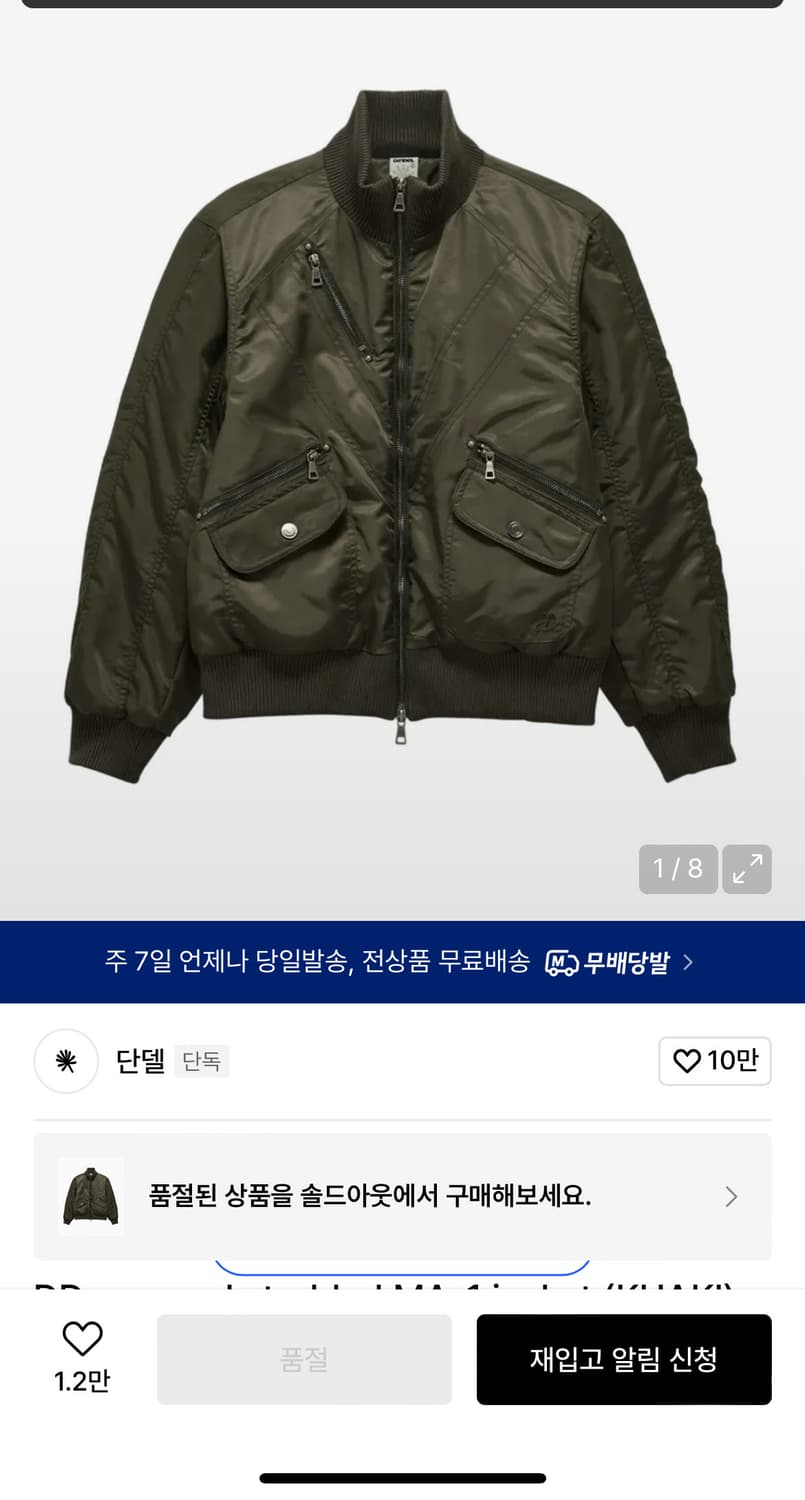Click the 1/8 image counter overlay
This screenshot has height=1500, width=805.
pos(678,869)
